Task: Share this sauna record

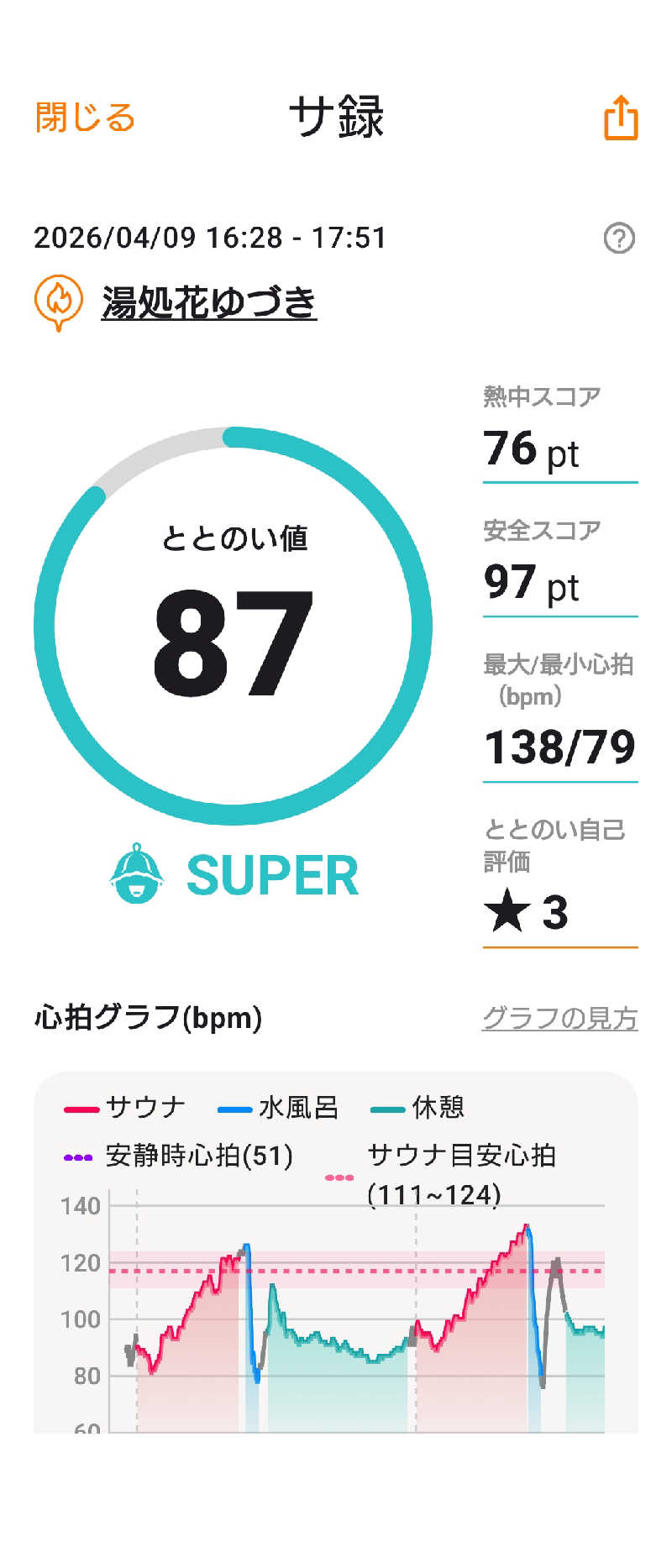Action: pyautogui.click(x=621, y=118)
